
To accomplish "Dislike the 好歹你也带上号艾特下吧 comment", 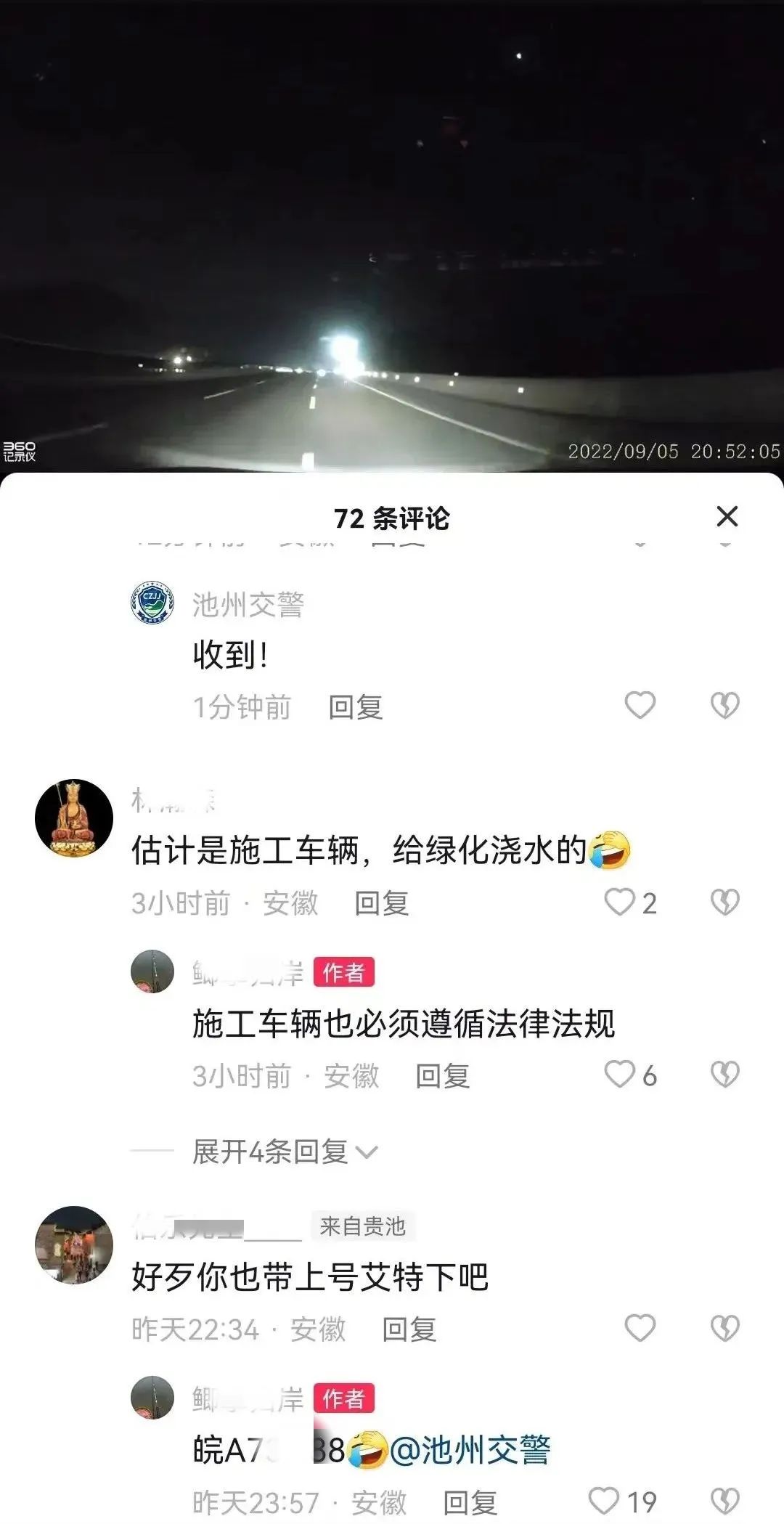I will click(x=724, y=1328).
